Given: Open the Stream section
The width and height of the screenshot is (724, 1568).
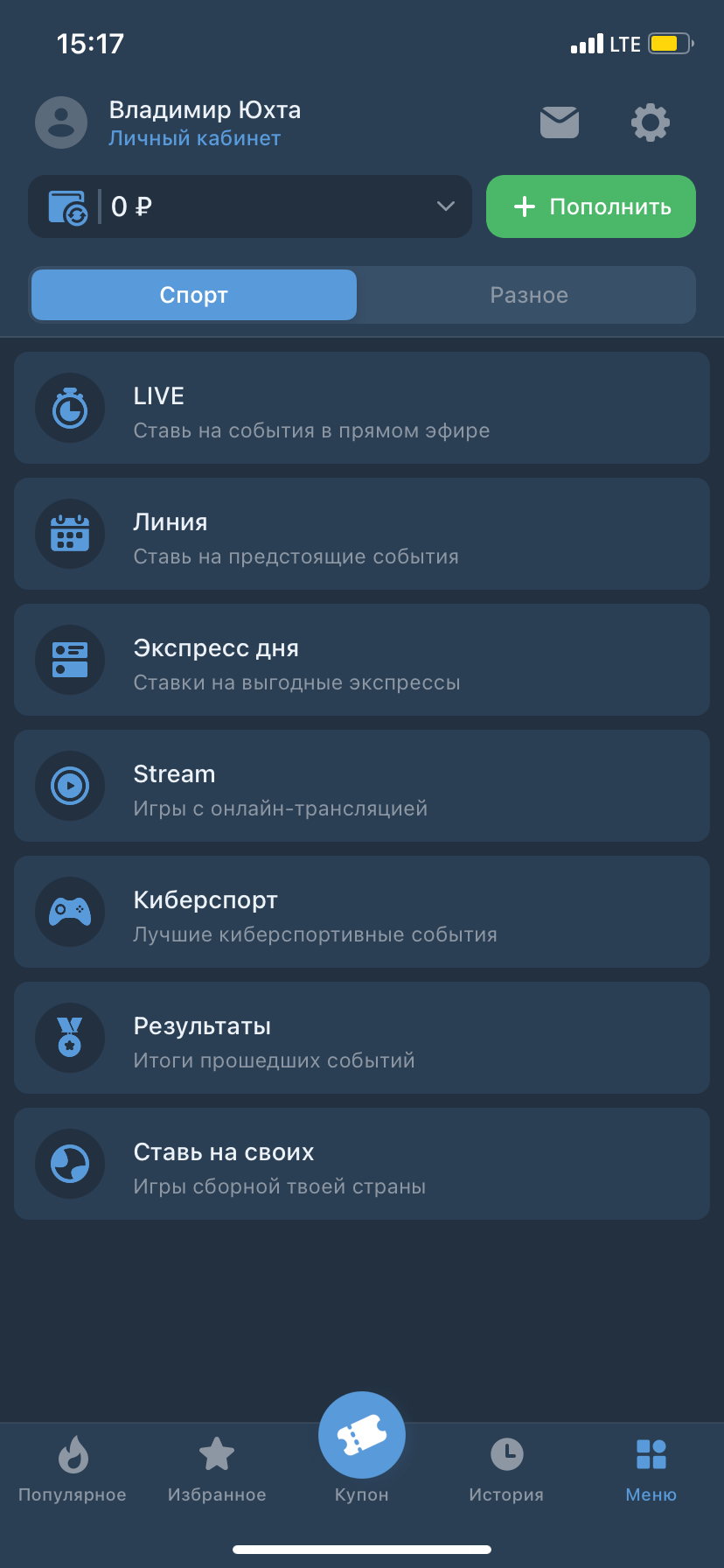Looking at the screenshot, I should 362,786.
